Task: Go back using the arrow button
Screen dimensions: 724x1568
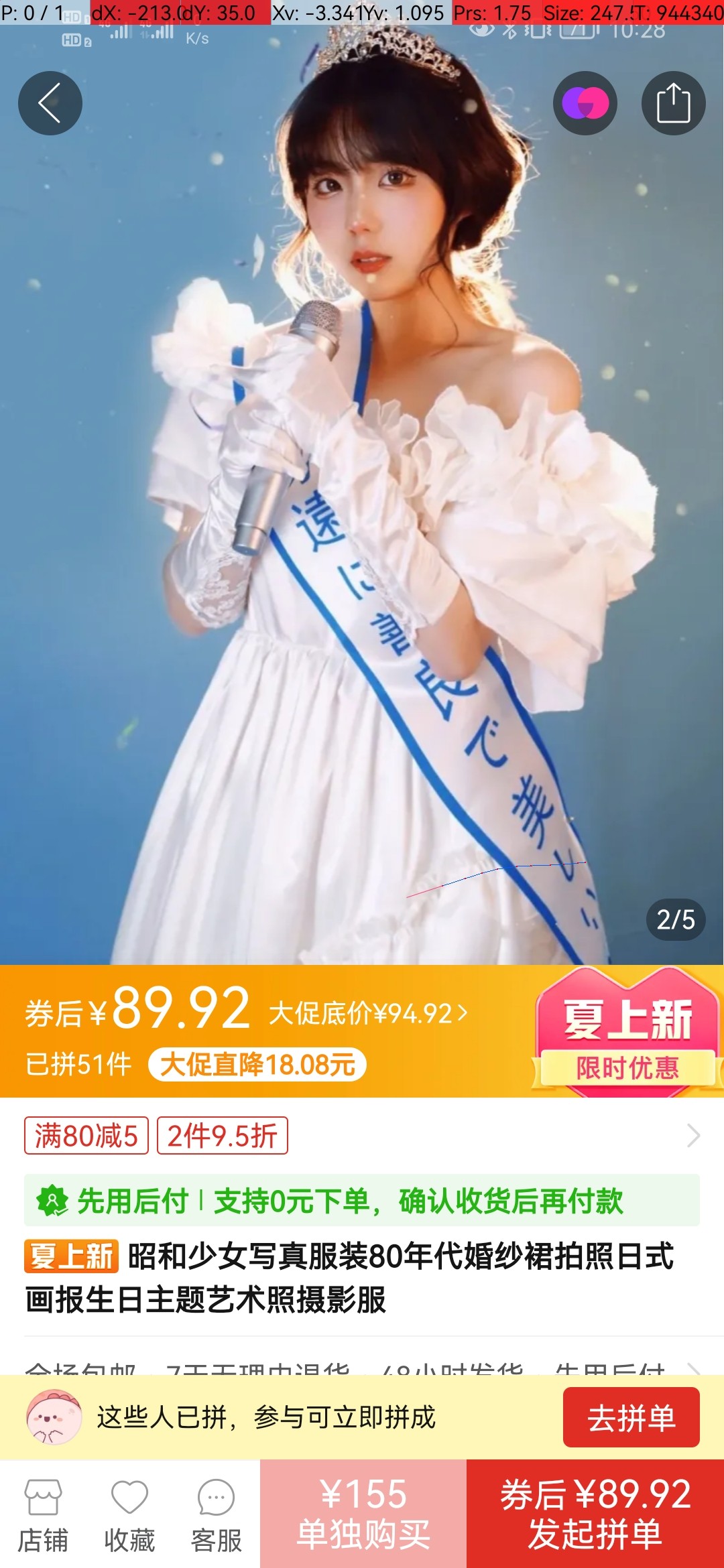Action: click(50, 103)
